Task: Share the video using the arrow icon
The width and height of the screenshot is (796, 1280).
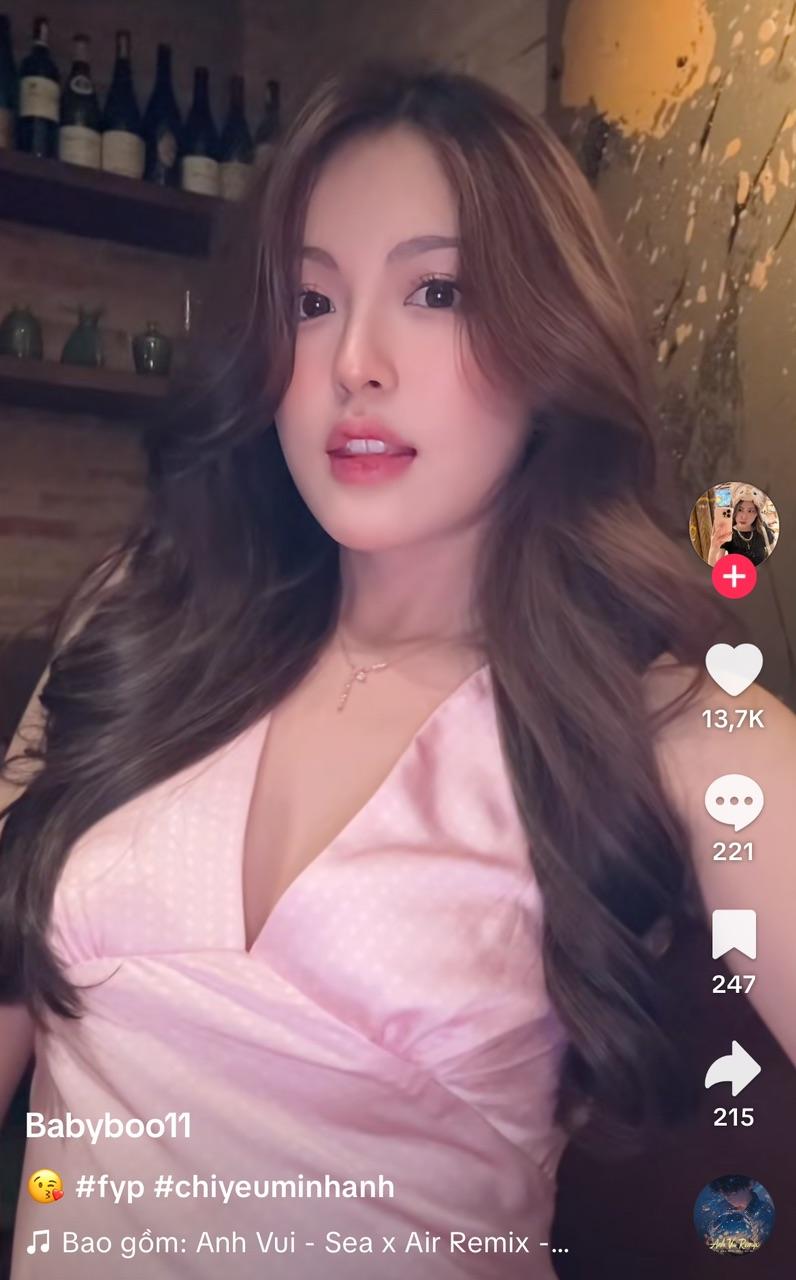Action: [735, 1068]
